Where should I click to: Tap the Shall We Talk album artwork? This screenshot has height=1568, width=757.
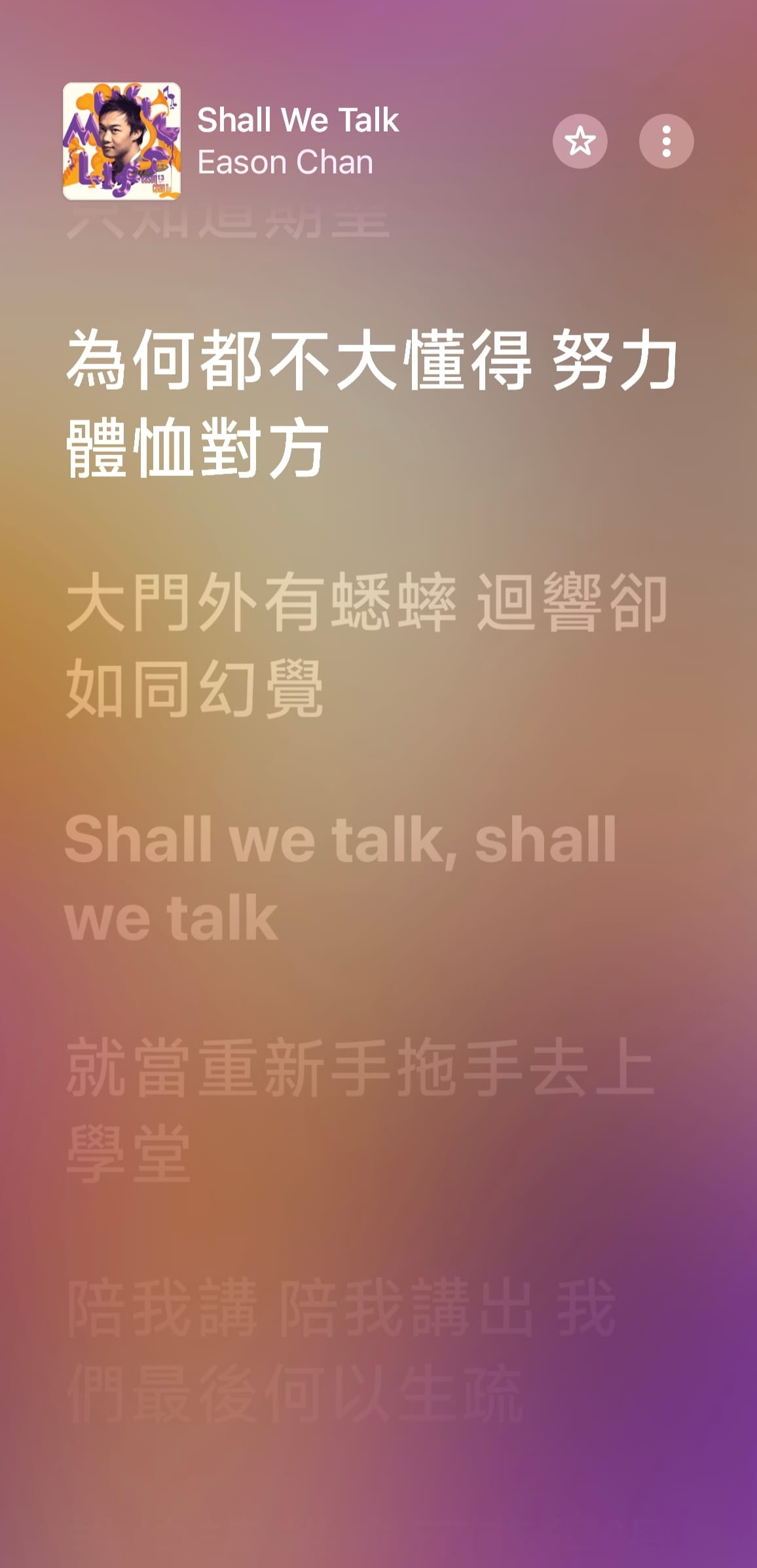coord(122,141)
